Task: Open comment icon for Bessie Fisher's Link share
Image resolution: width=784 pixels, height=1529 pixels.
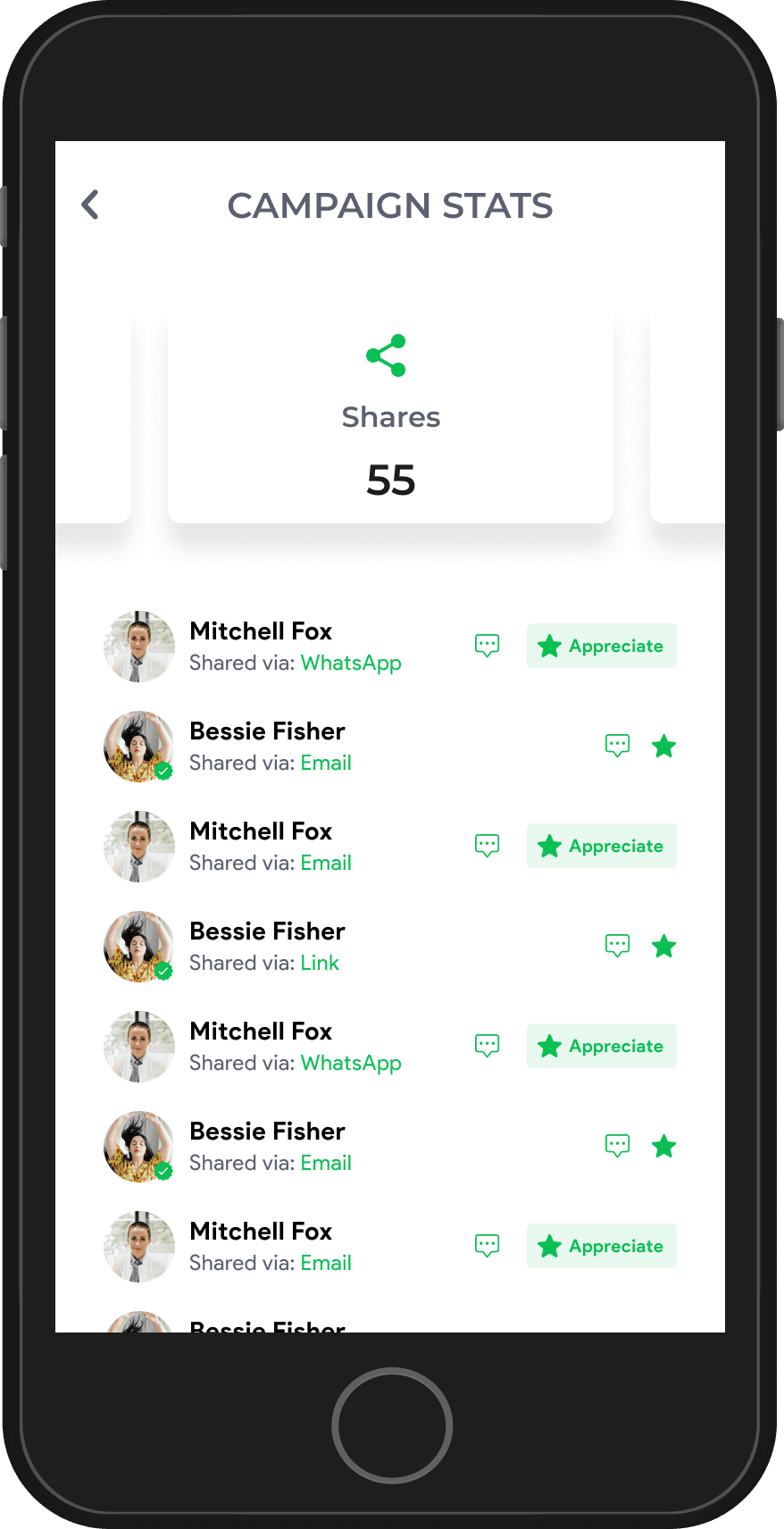Action: (618, 946)
